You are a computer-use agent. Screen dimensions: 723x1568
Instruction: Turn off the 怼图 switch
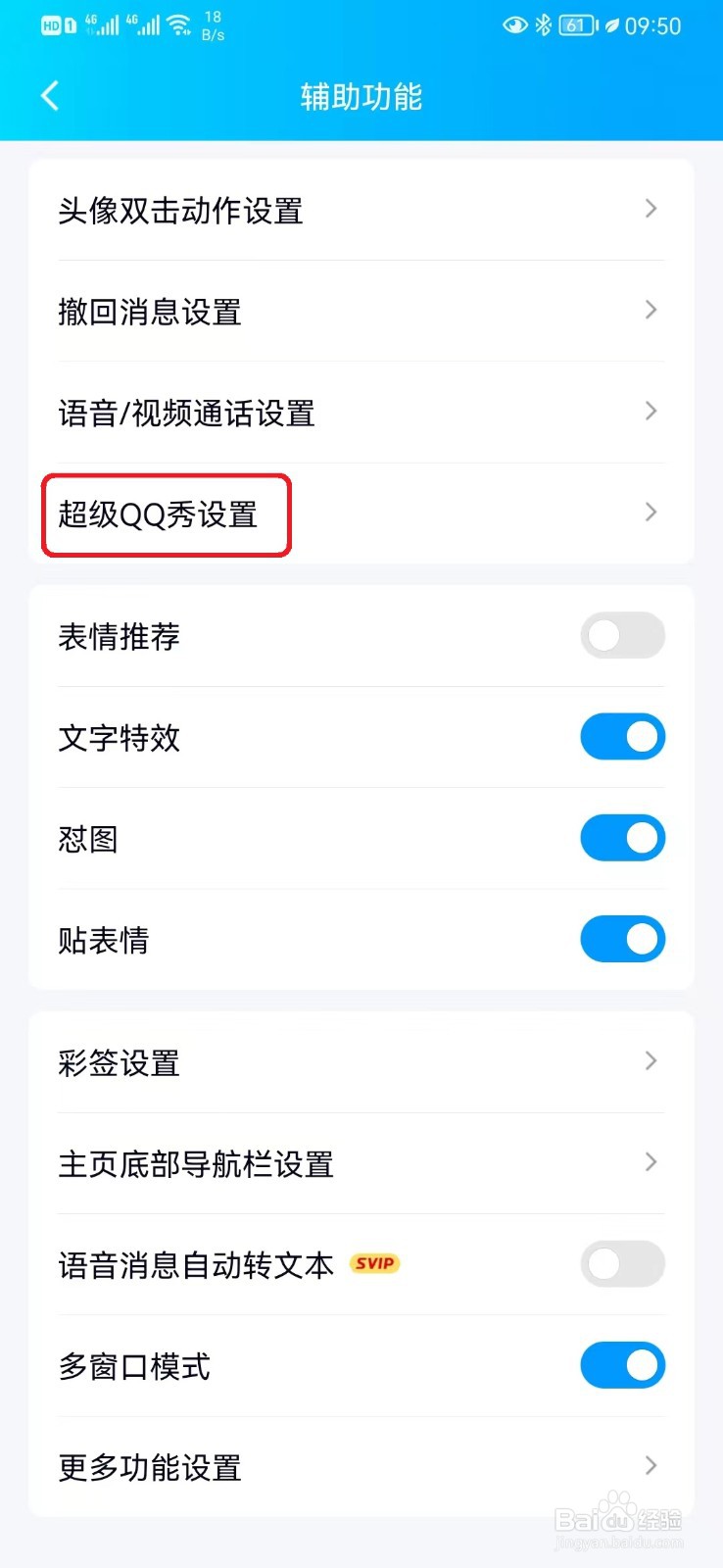[x=622, y=838]
